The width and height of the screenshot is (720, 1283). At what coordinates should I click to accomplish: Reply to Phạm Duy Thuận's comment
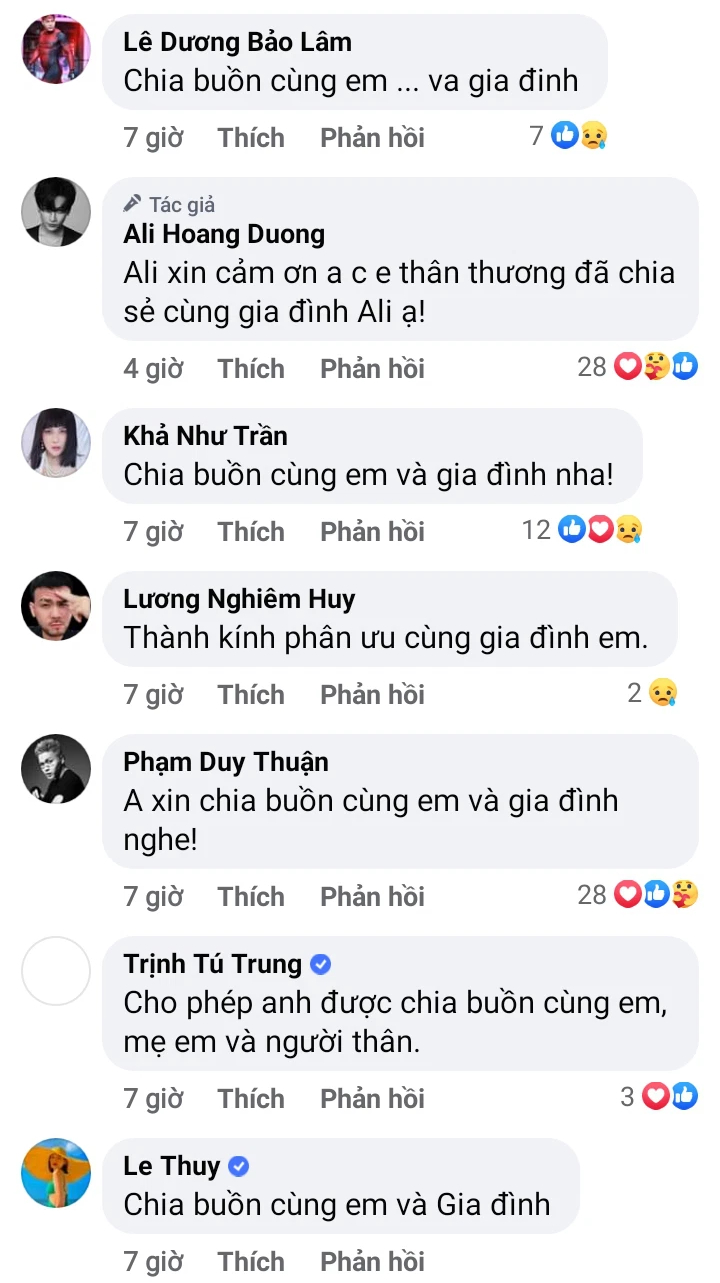pyautogui.click(x=372, y=896)
